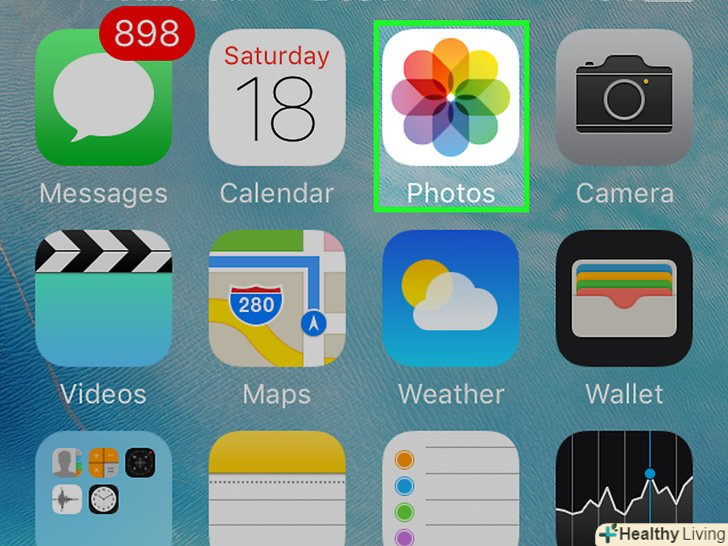Launch the Maps app
Viewport: 728px width, 546px height.
(277, 298)
